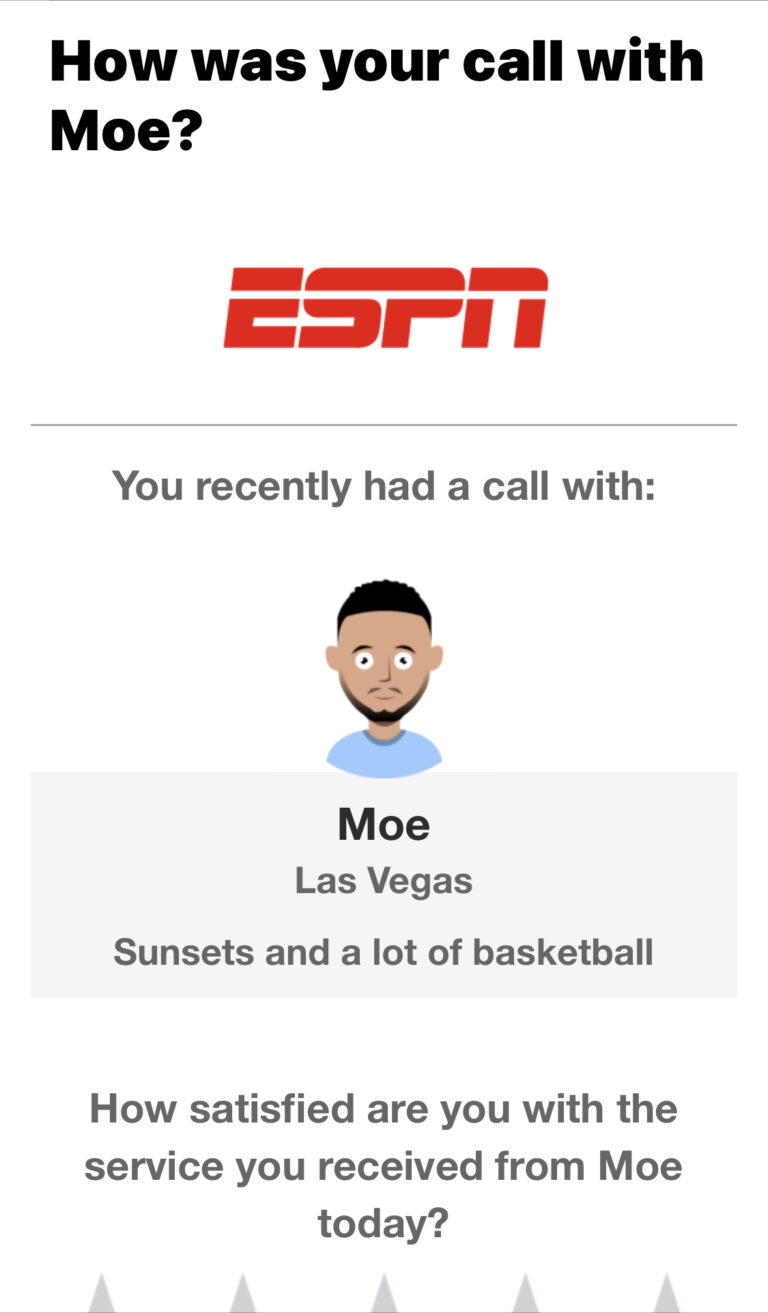Rate Moe's service one star
Viewport: 768px width, 1313px height.
[x=100, y=1297]
